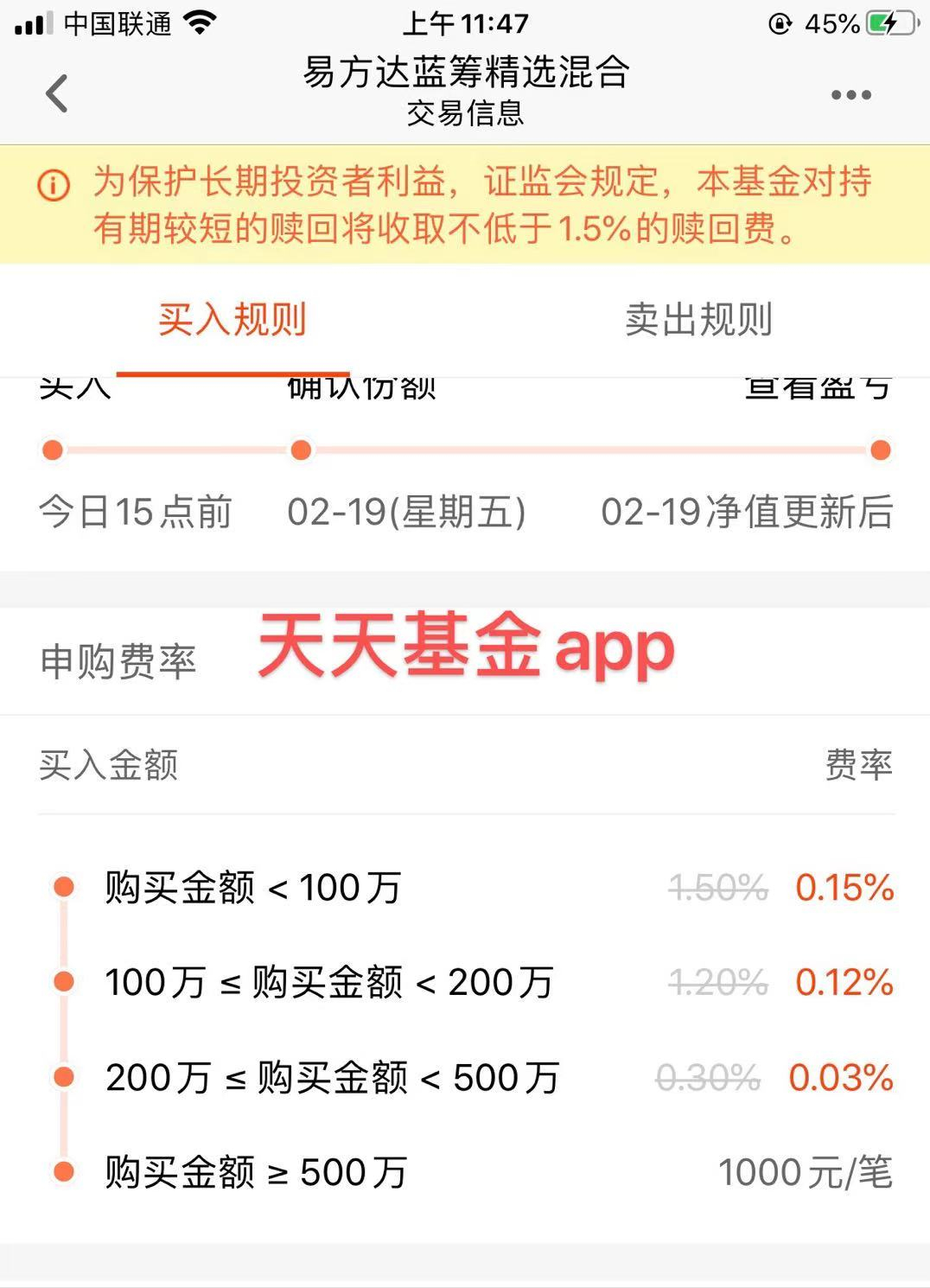Tap the 02-19净值更新后 timeline dot

point(879,449)
